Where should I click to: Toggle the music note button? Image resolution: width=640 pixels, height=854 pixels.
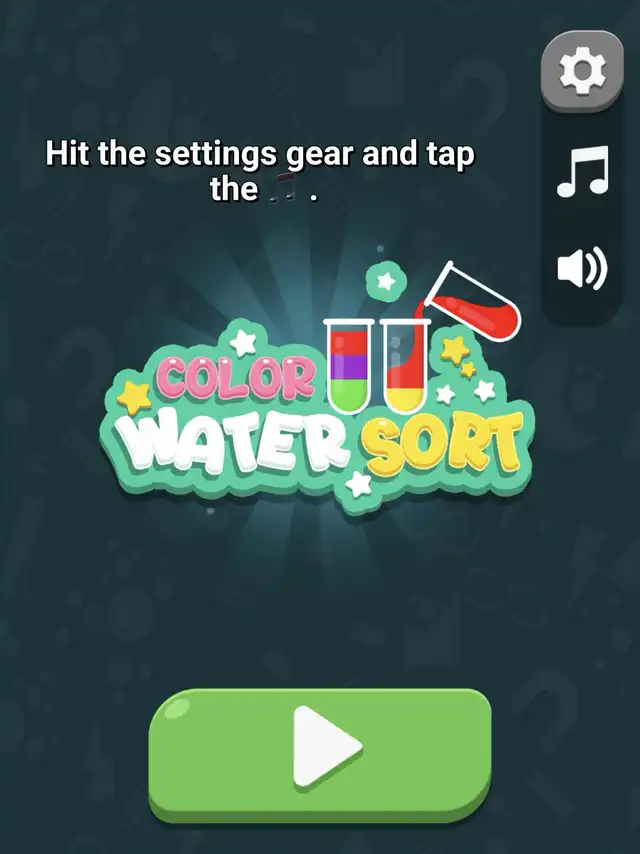582,172
